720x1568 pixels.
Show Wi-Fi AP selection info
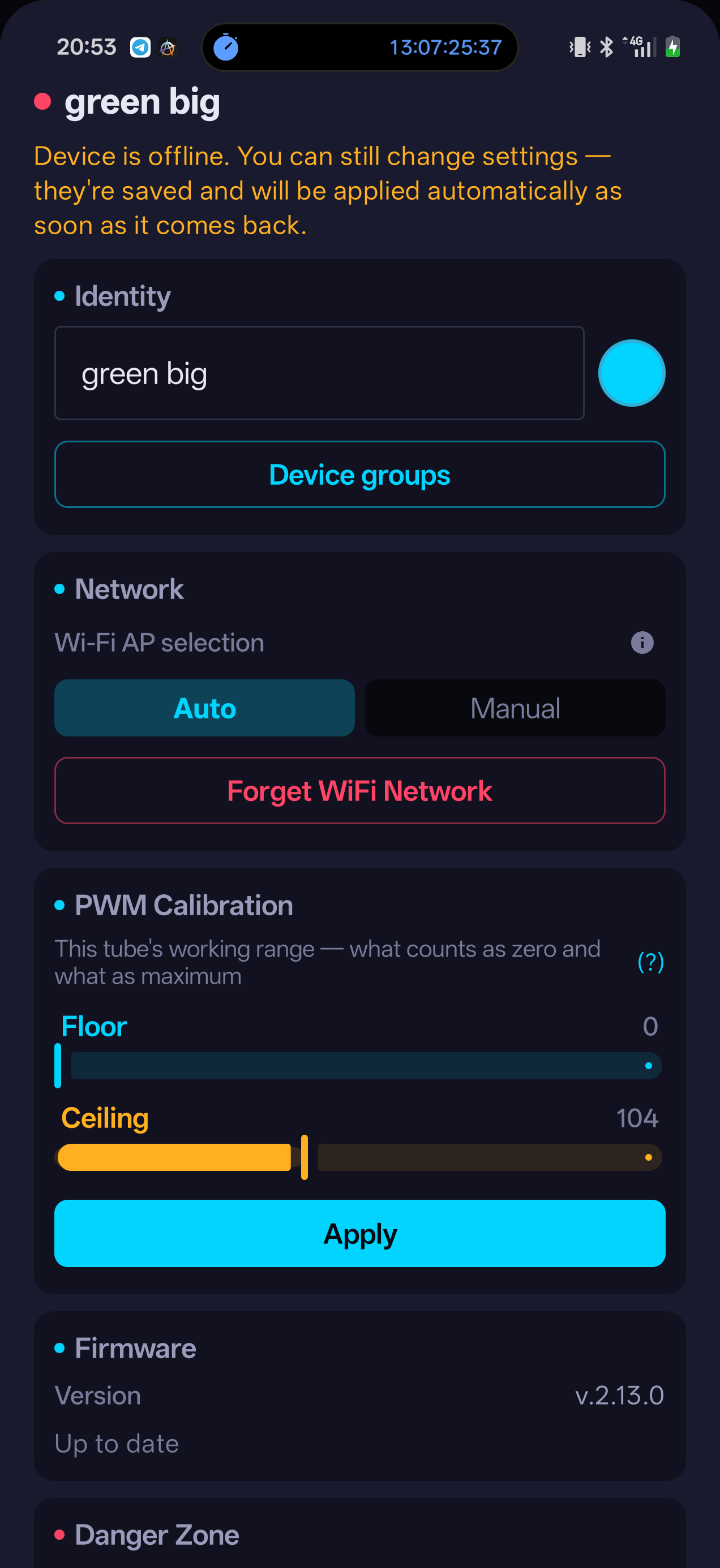point(642,643)
